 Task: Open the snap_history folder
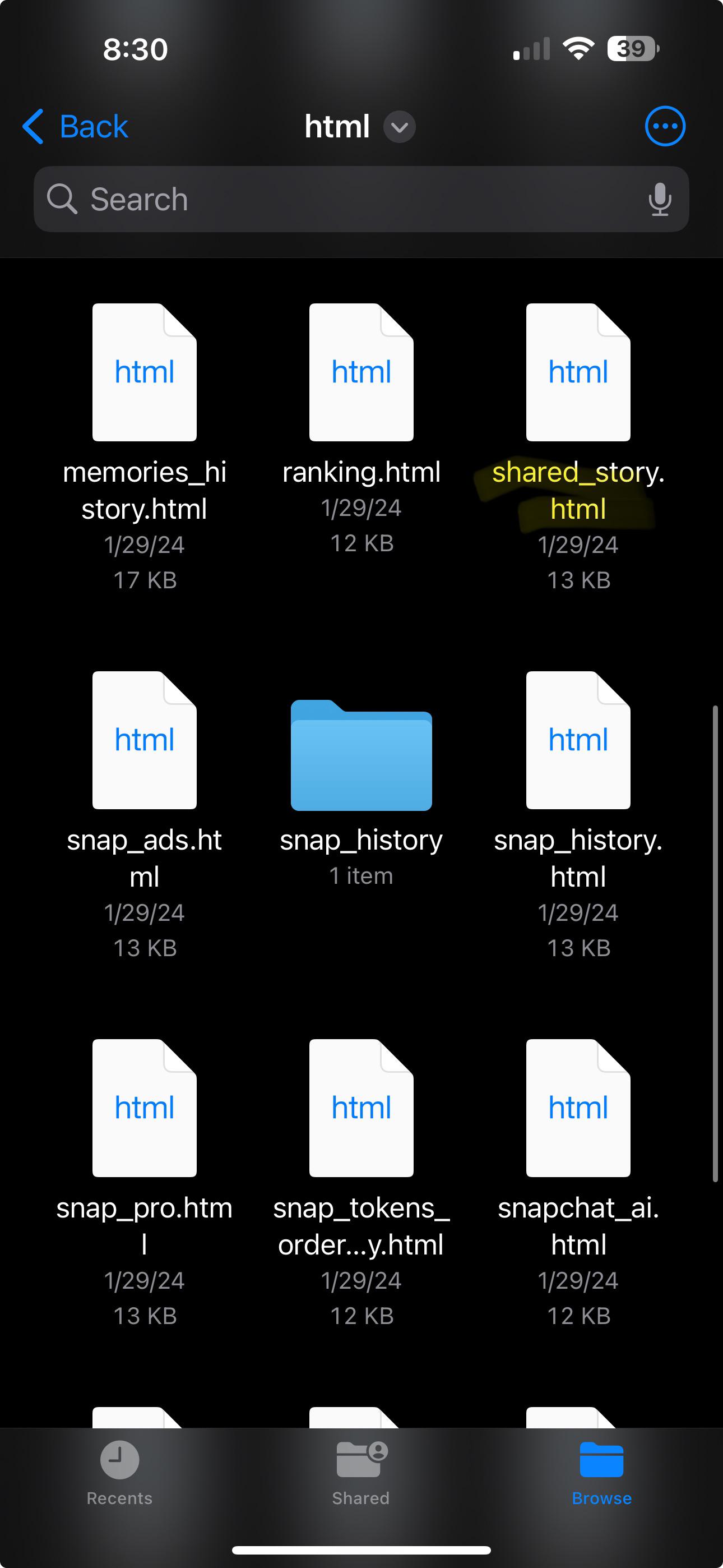click(x=361, y=756)
